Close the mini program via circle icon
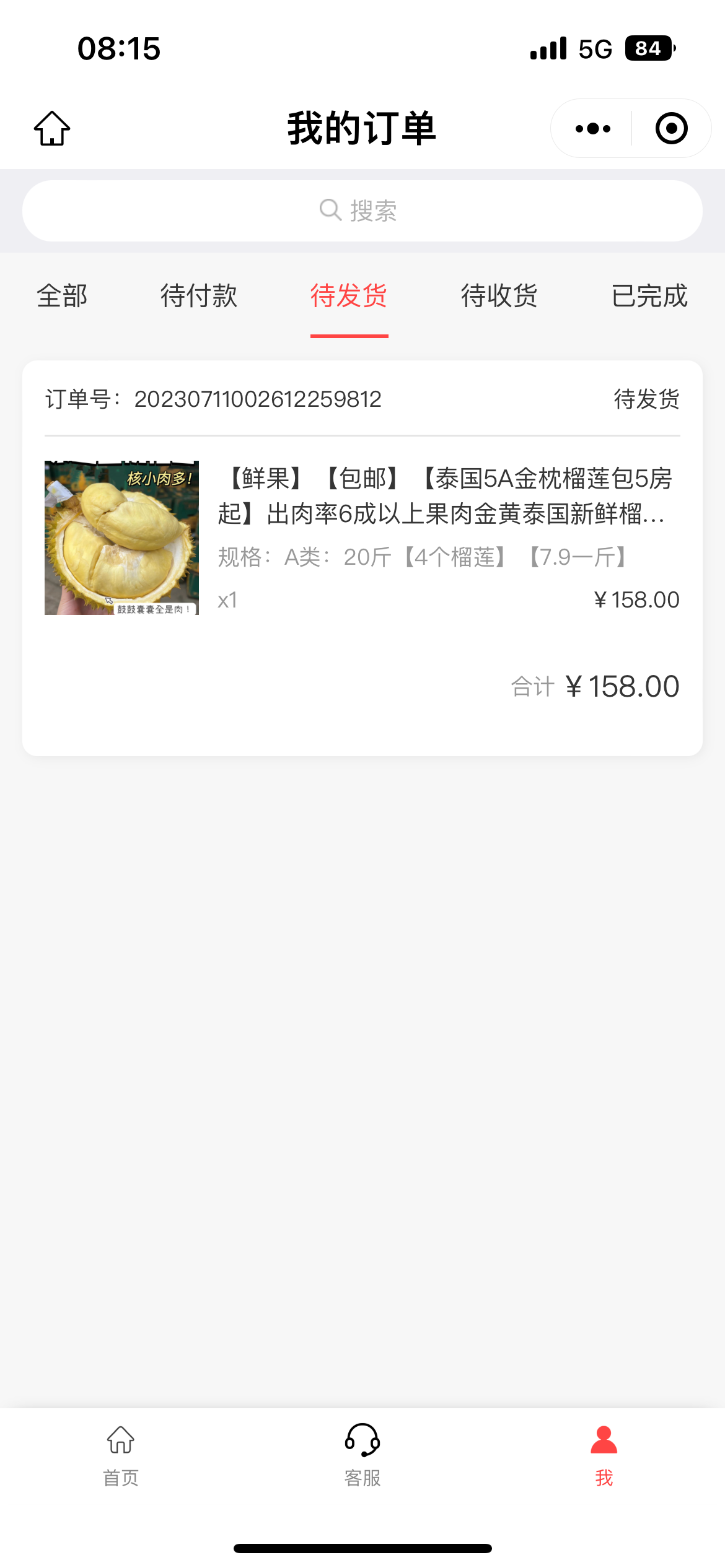The image size is (725, 1568). [x=671, y=129]
